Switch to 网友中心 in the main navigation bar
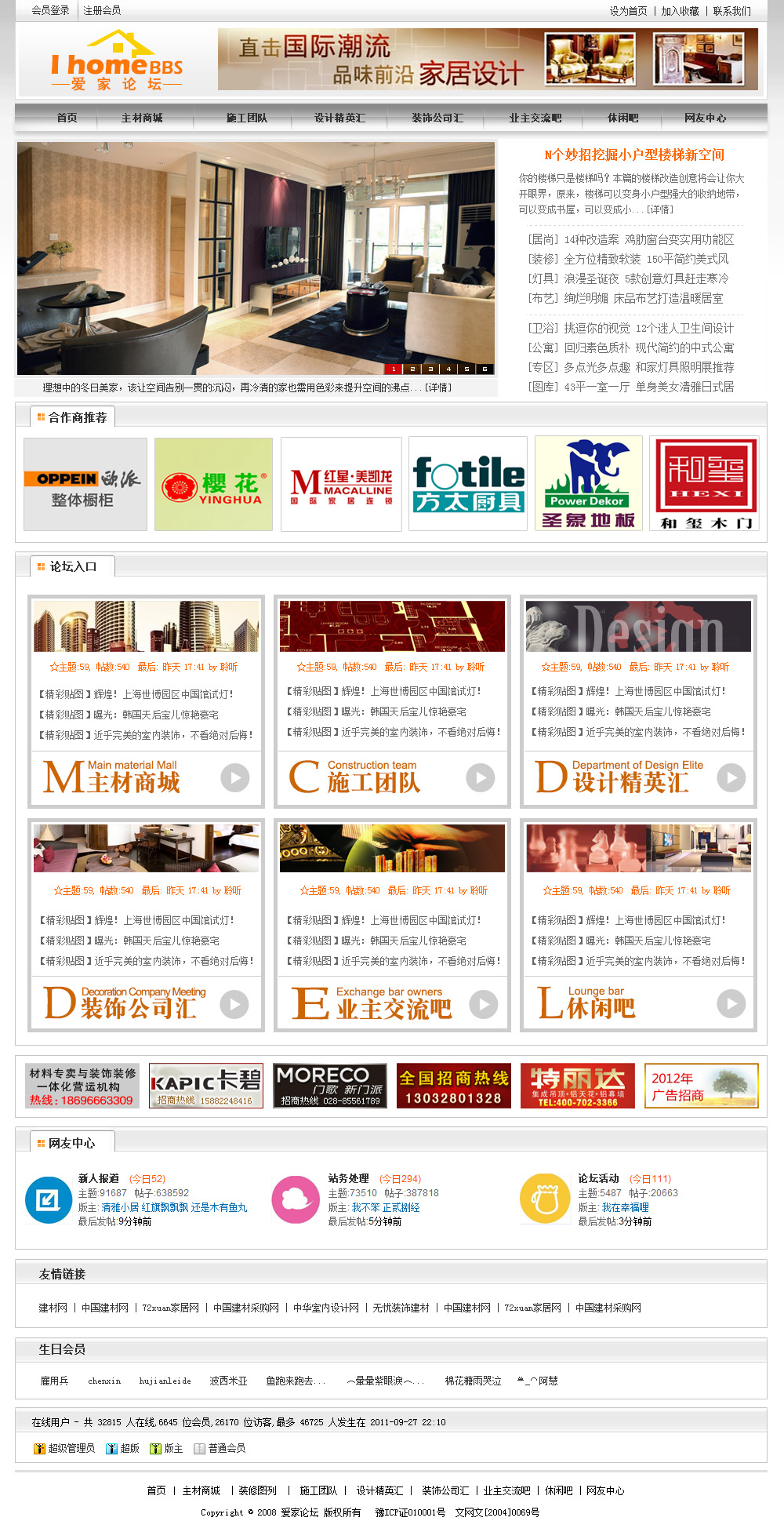 point(705,118)
